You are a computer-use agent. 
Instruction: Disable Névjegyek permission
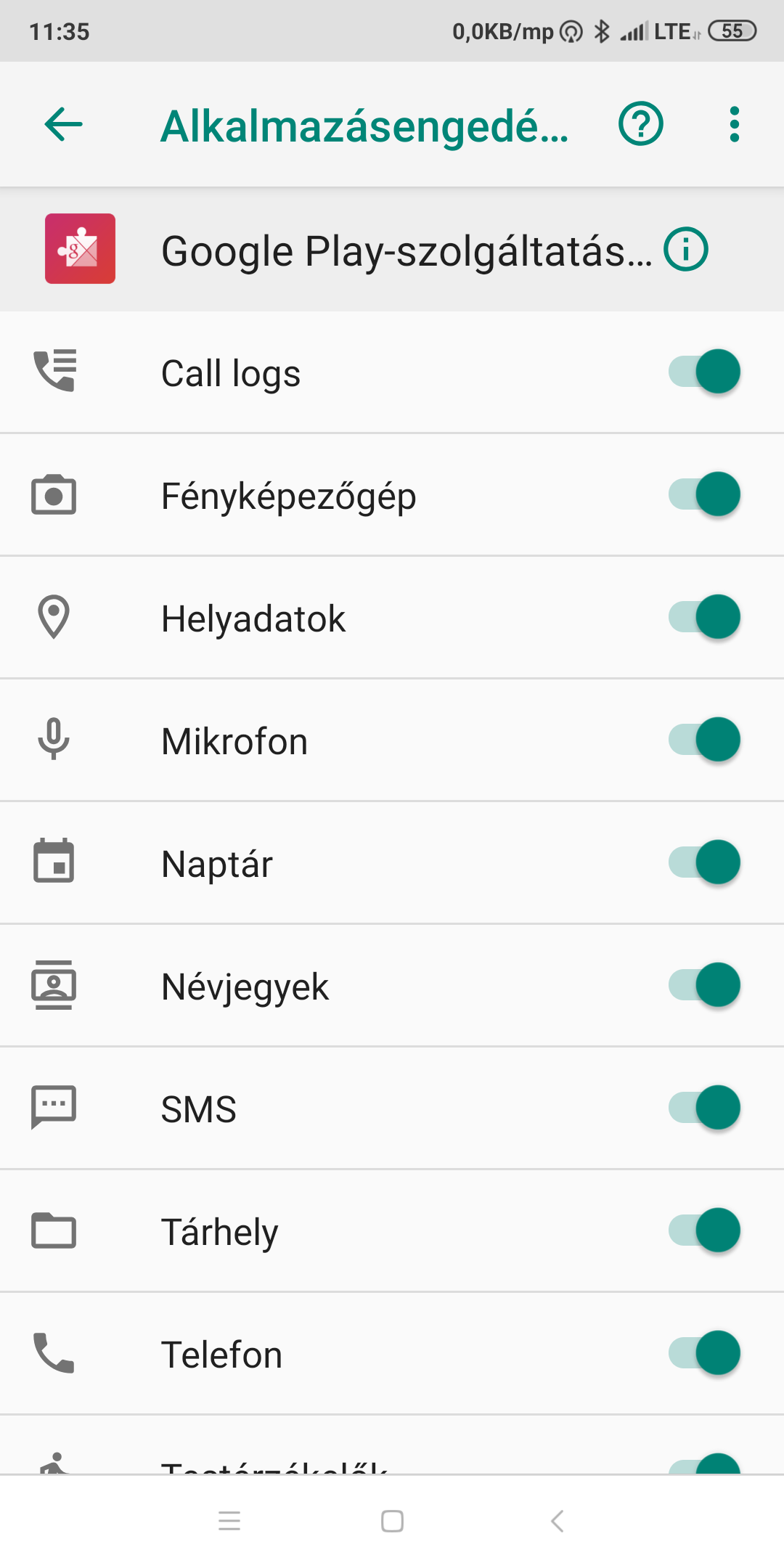[704, 985]
